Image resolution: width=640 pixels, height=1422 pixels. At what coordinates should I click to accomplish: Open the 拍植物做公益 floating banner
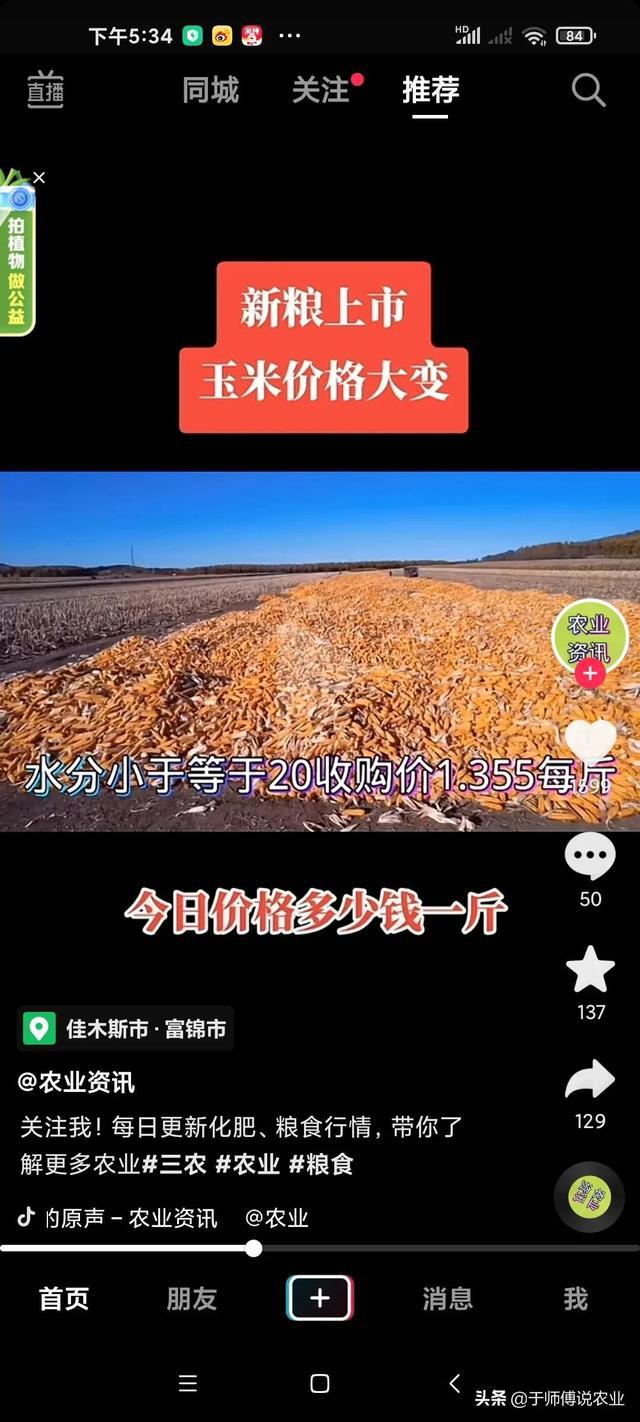[17, 260]
